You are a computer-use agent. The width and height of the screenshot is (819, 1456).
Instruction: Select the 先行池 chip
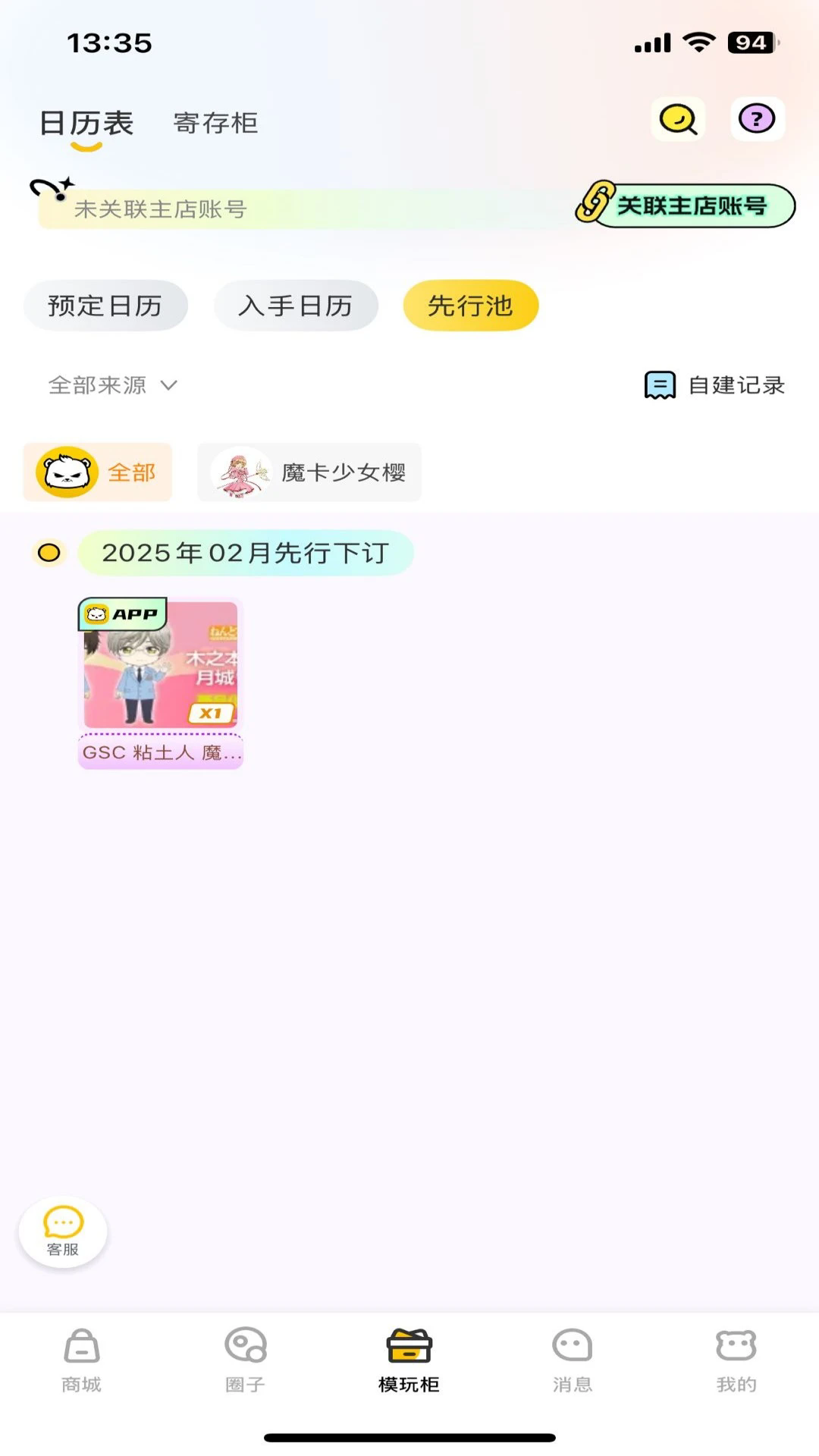click(470, 306)
